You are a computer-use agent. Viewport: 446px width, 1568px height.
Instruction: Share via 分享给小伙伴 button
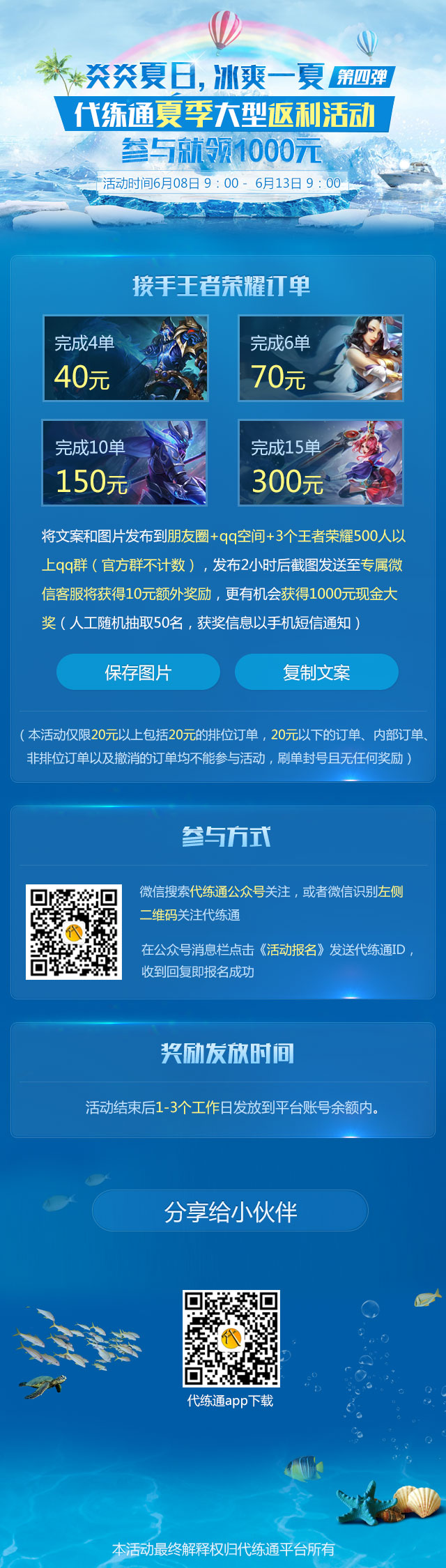pyautogui.click(x=230, y=1210)
